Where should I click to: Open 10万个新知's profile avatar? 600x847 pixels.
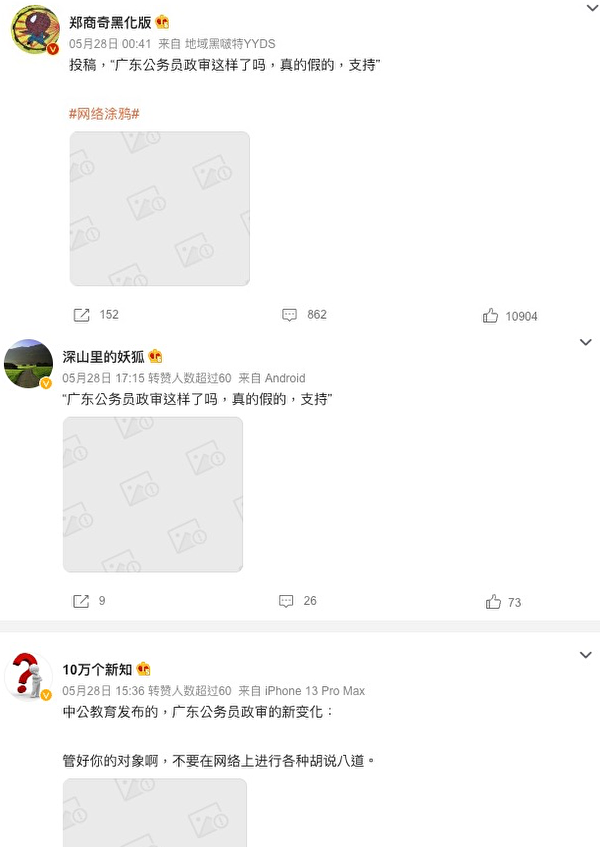click(29, 676)
